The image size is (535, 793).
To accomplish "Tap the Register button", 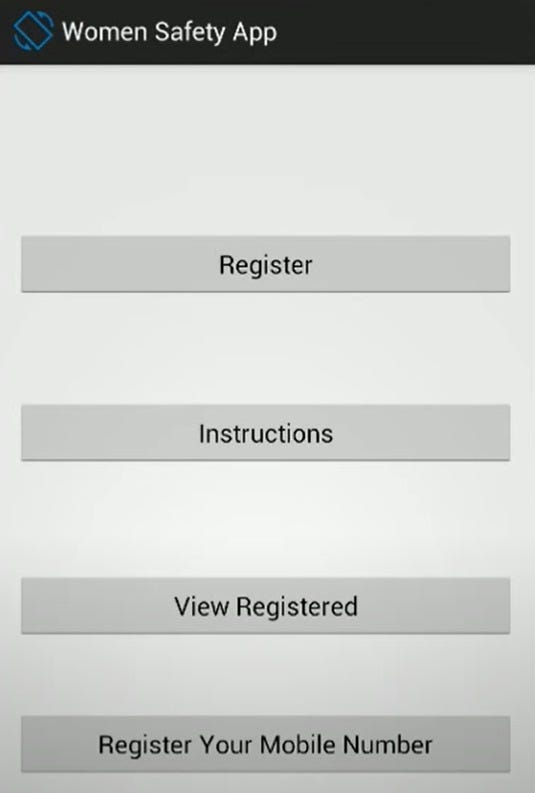I will (265, 264).
